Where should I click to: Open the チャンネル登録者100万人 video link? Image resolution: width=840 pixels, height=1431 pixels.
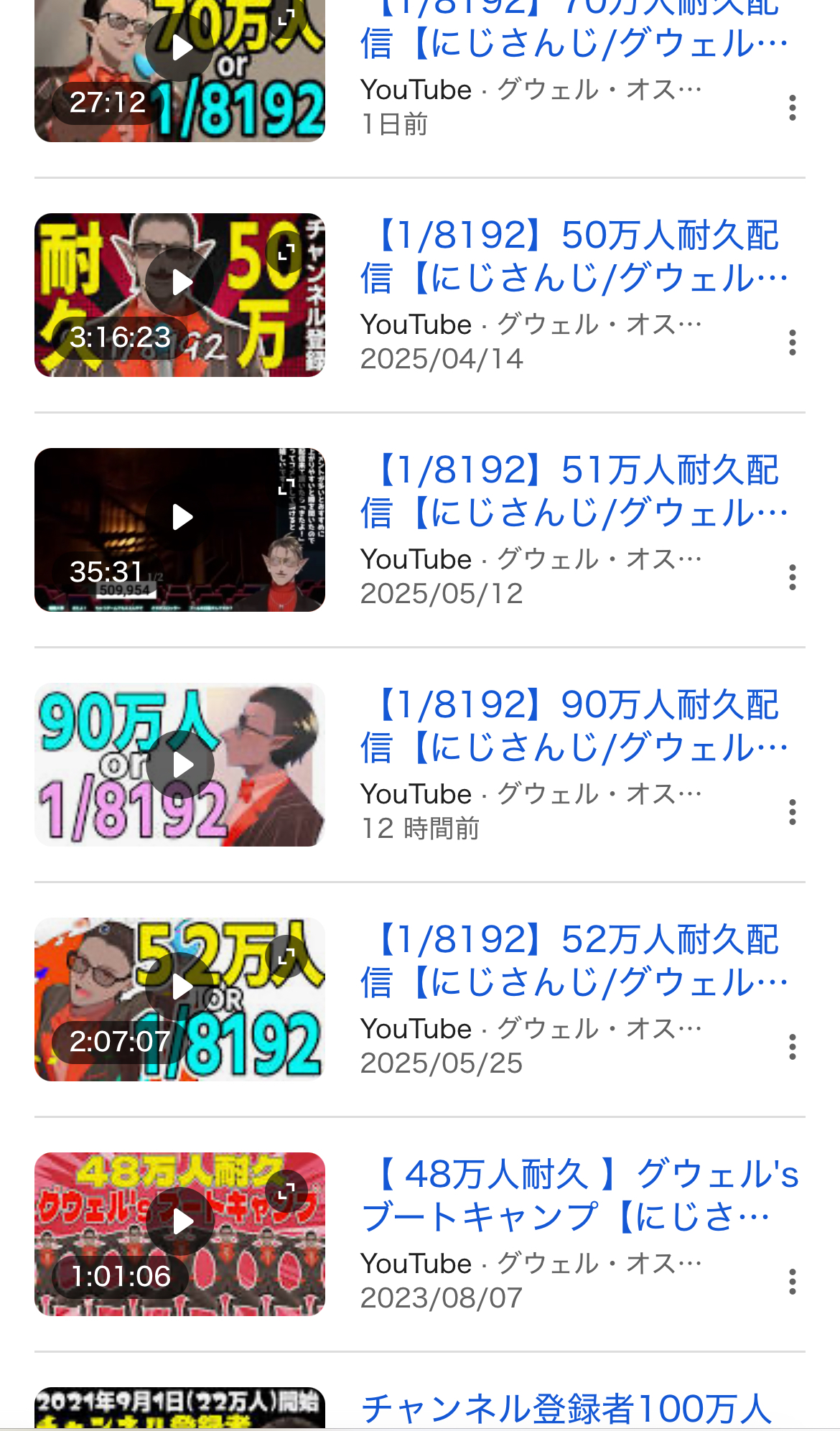(567, 1409)
